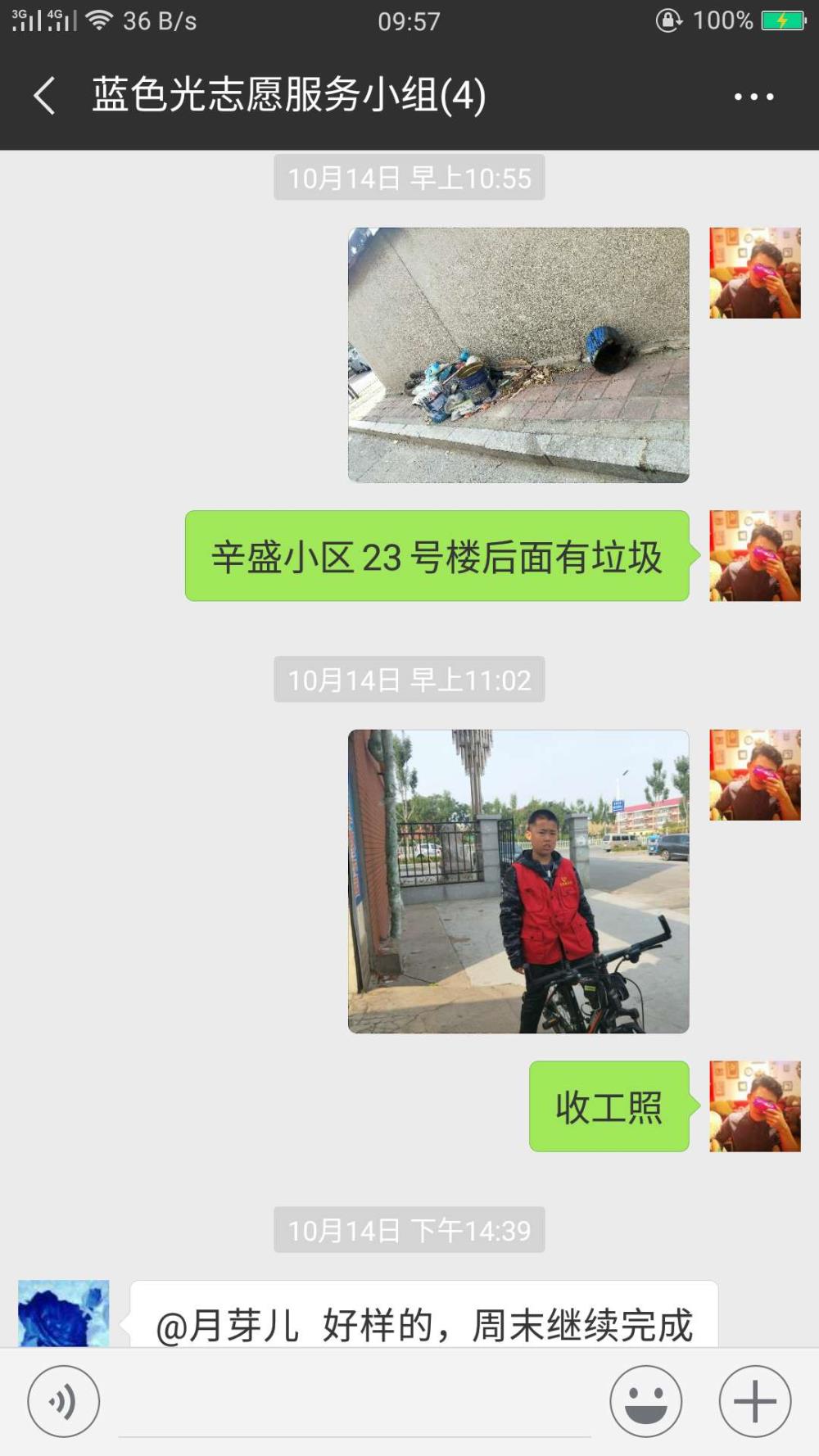Open the trash pile photo message

click(x=518, y=355)
